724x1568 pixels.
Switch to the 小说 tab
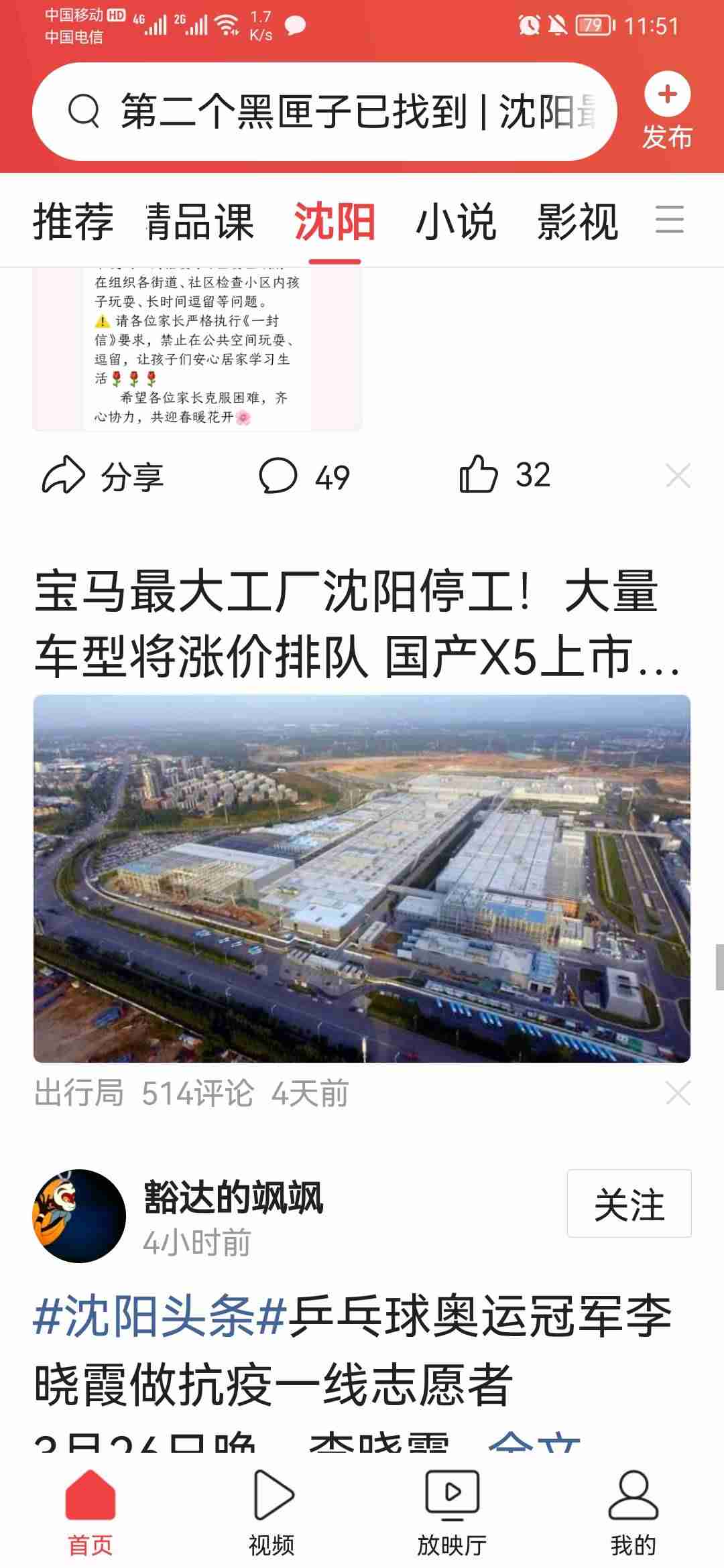pos(456,221)
